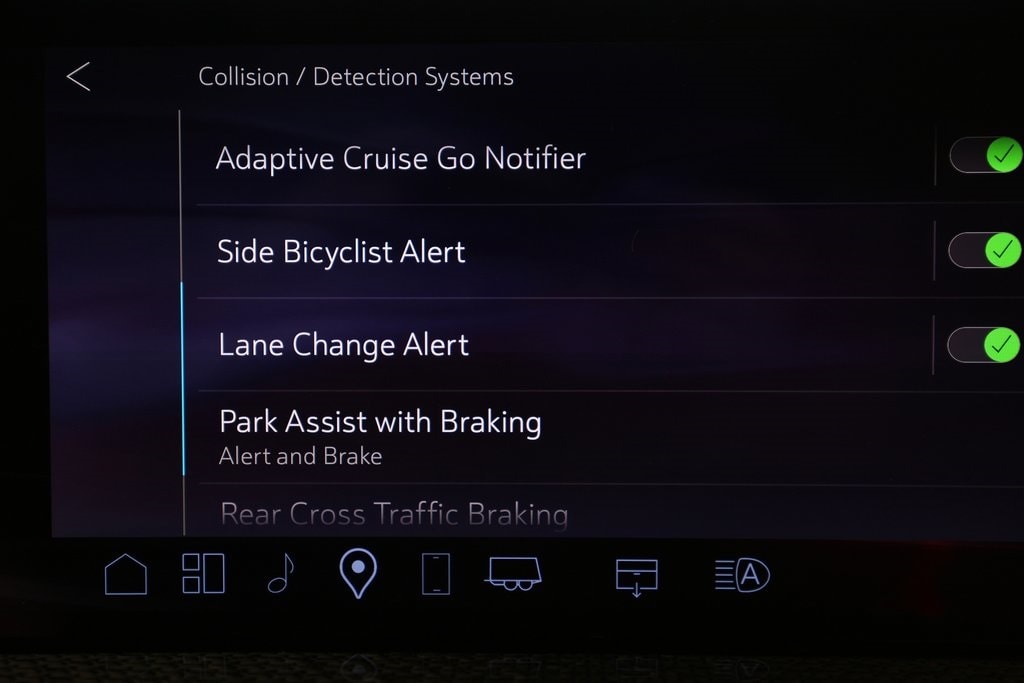Go to the home screen icon

[x=125, y=575]
